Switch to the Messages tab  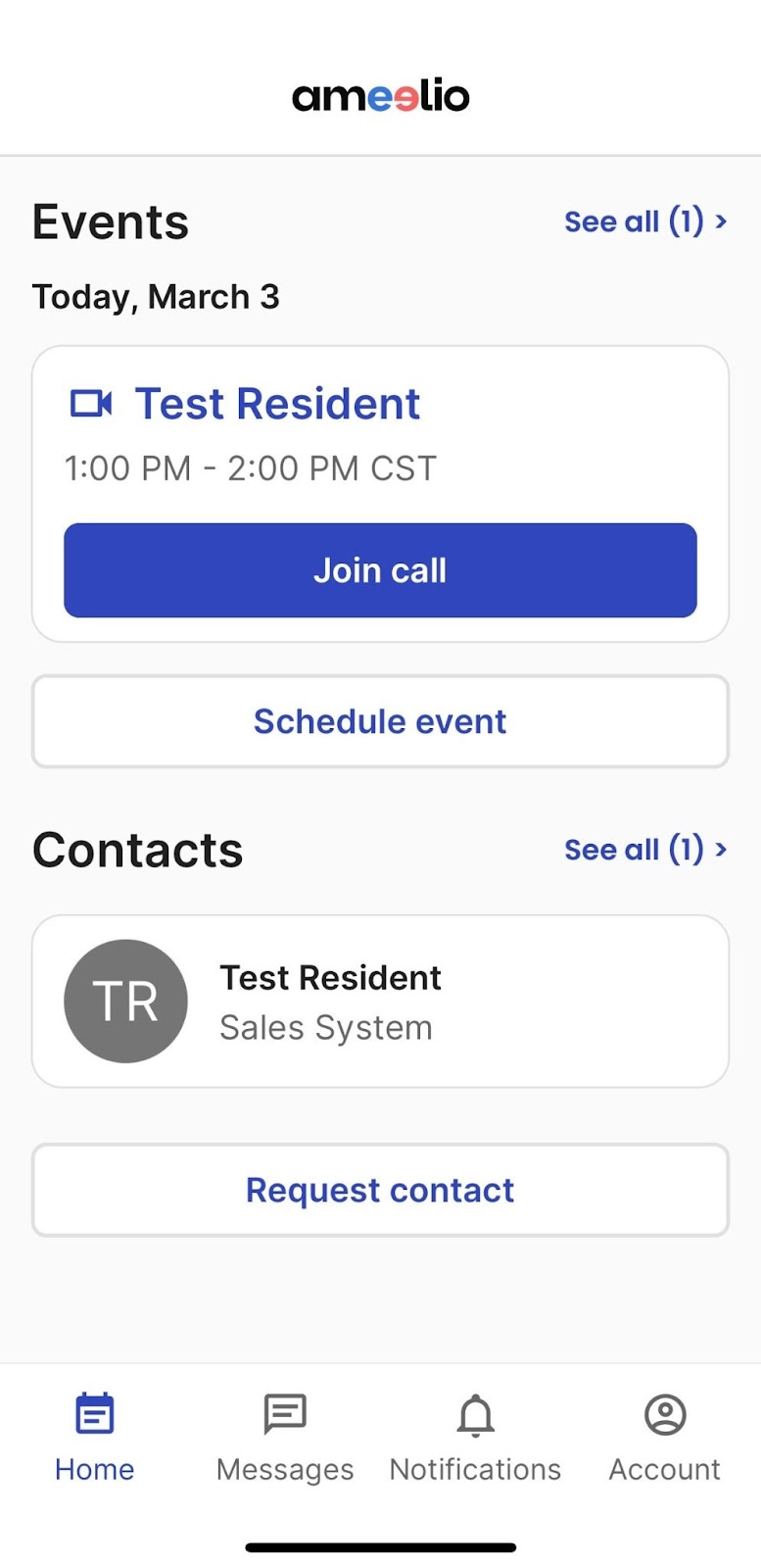[285, 1438]
